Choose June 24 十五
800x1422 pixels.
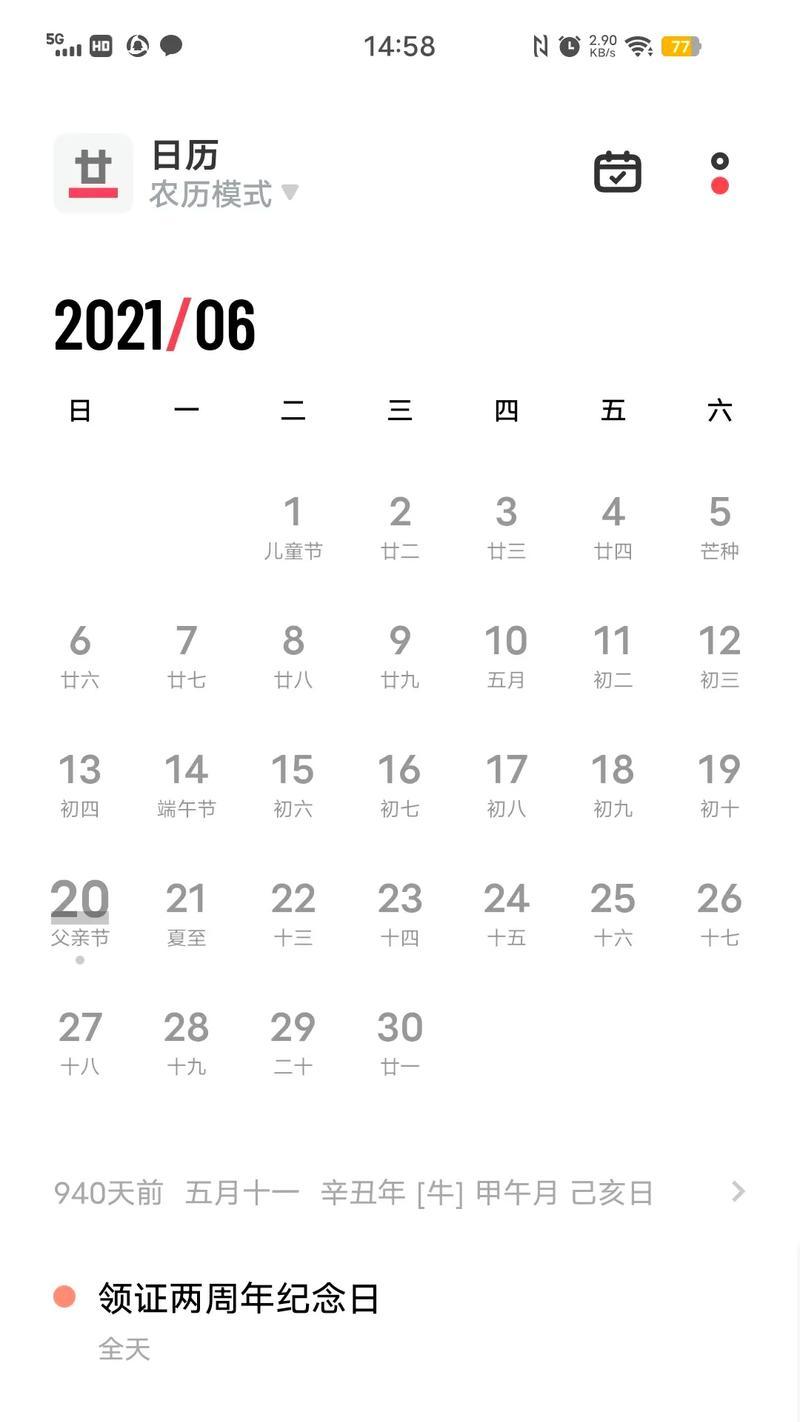click(506, 914)
